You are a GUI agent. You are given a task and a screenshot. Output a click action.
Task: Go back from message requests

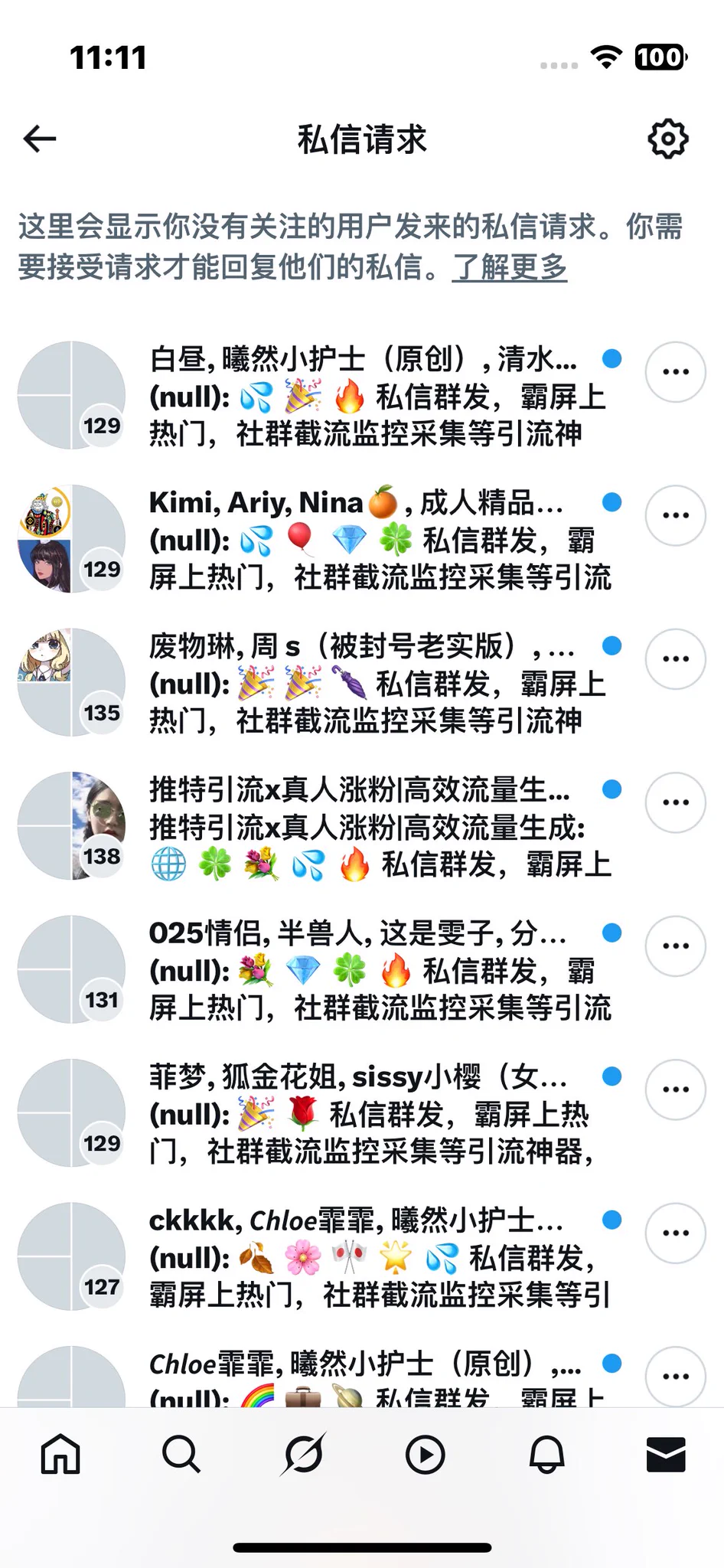point(40,139)
